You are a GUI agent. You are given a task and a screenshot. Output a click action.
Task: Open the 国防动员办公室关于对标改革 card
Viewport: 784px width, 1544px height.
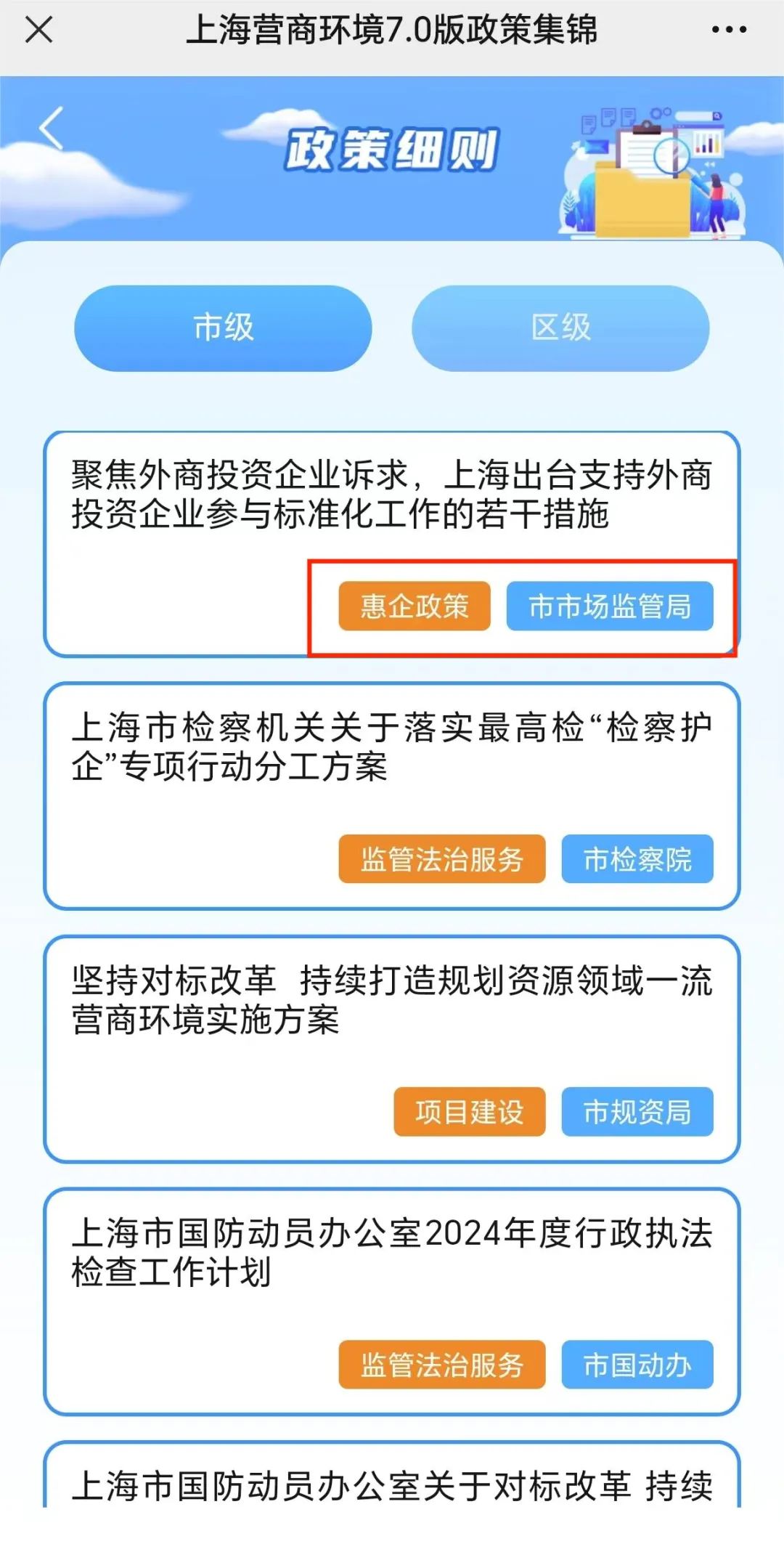pos(391,1485)
